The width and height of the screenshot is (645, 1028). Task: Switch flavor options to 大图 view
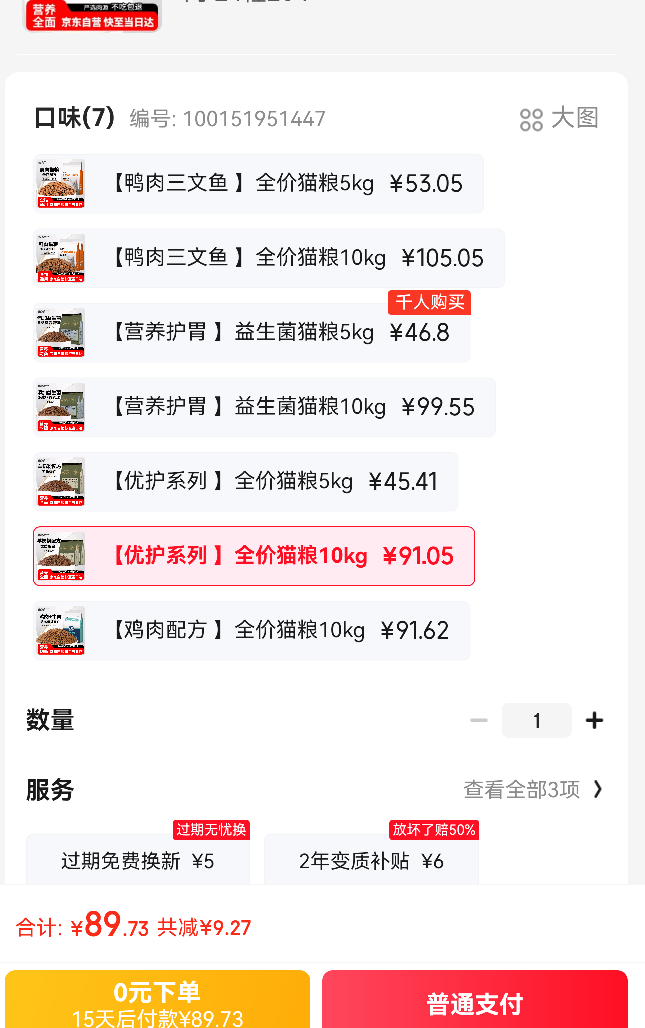tap(559, 119)
